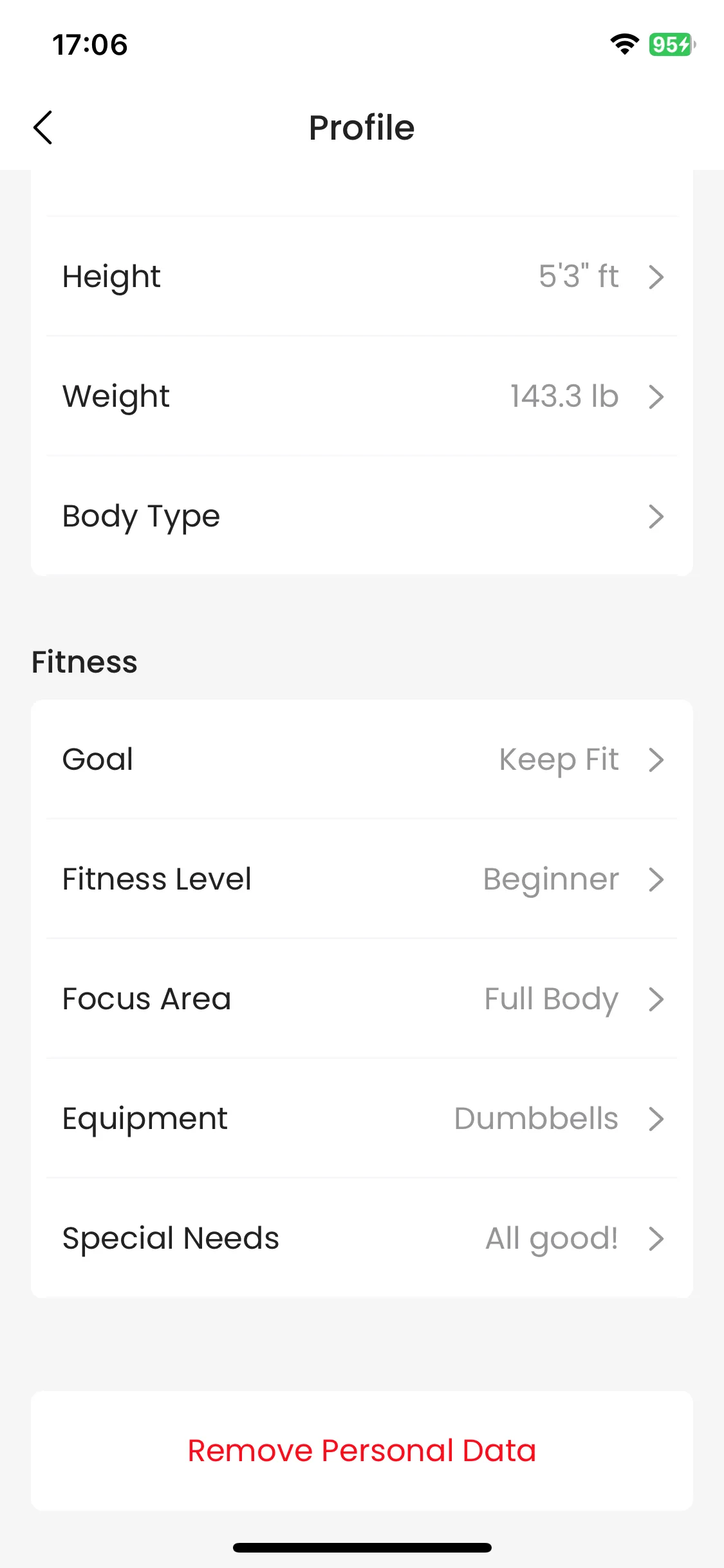The width and height of the screenshot is (724, 1568).
Task: Select the Fitness Level row
Action: 362,879
